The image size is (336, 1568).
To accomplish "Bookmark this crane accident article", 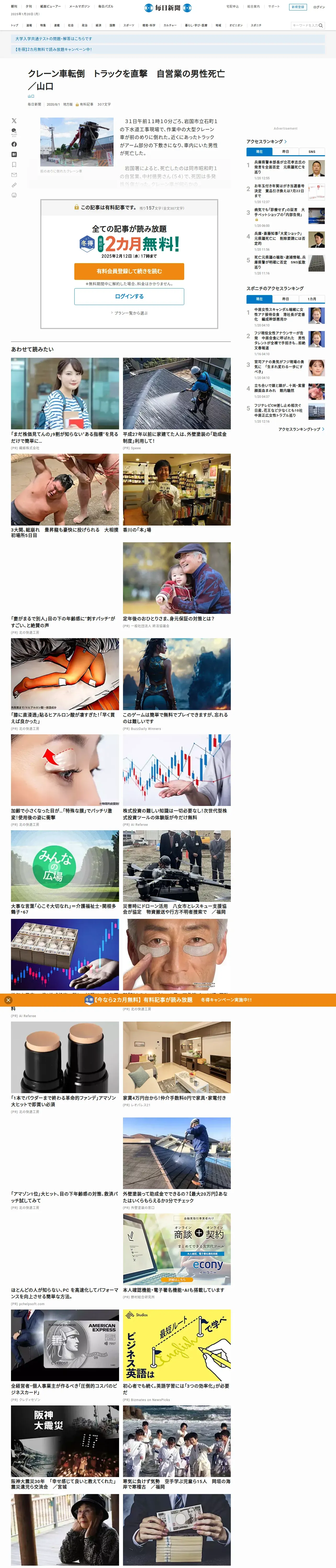I will (x=14, y=164).
